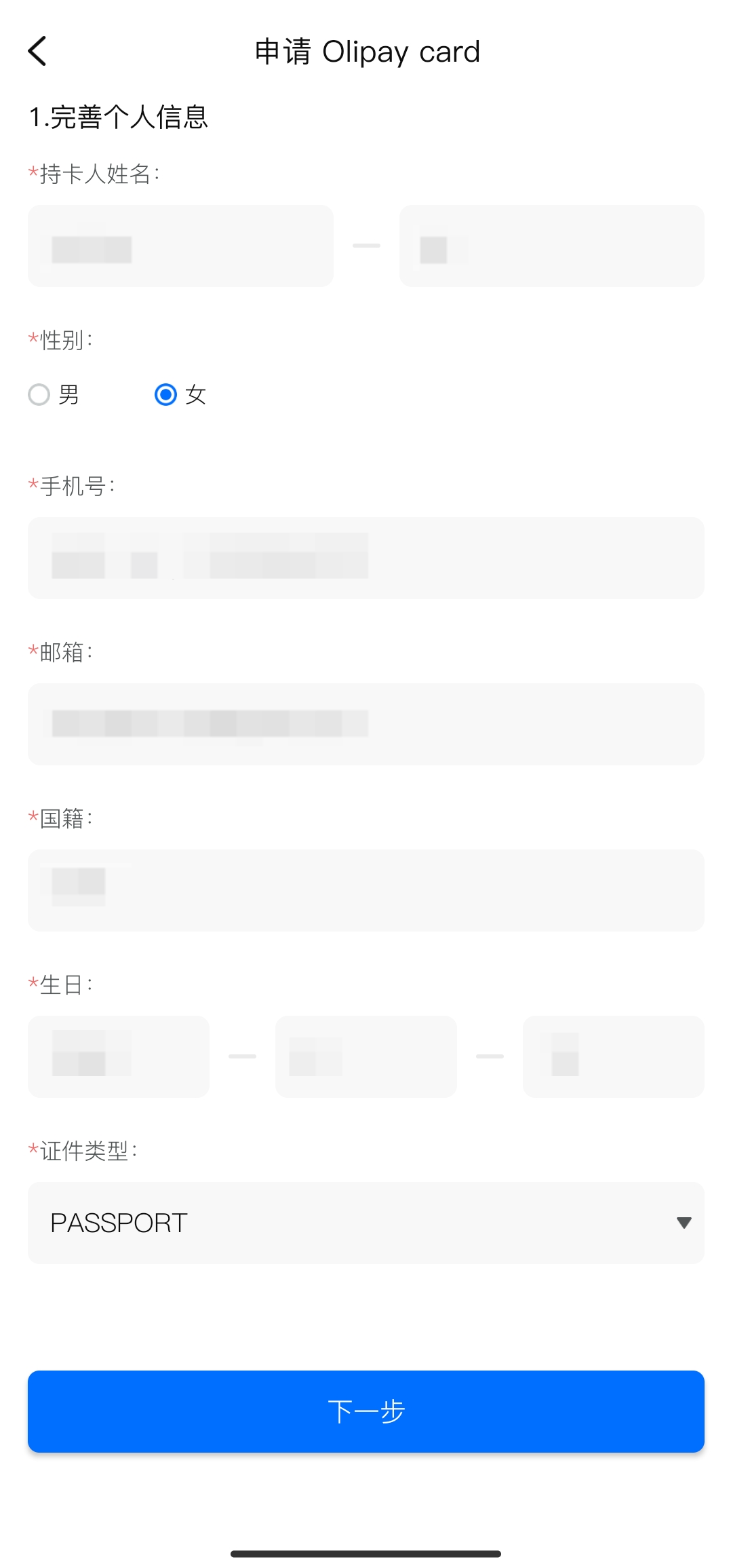Edit the 手机号 phone number field
731x1568 pixels.
(x=366, y=558)
